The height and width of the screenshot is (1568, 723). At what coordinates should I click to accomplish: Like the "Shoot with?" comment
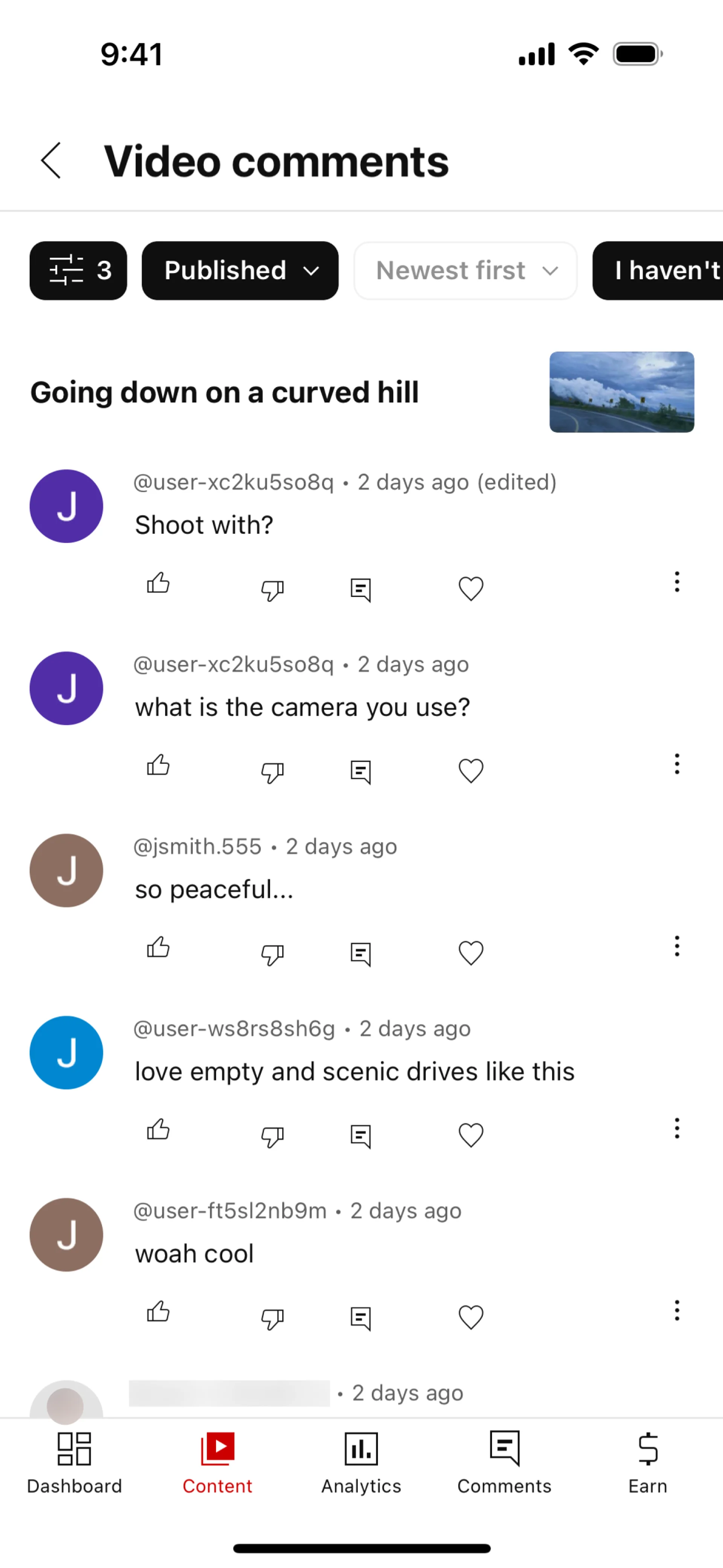coord(158,584)
